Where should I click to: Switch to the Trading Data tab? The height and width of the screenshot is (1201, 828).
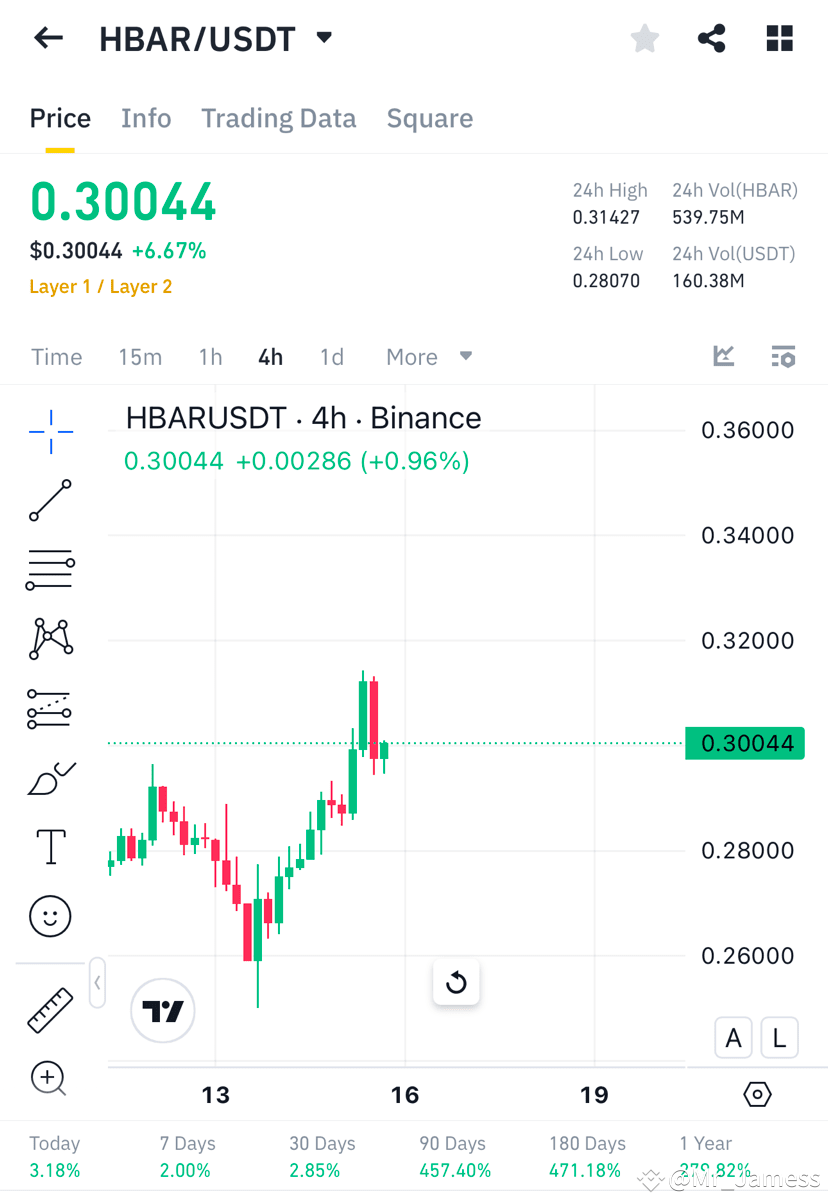[x=278, y=118]
